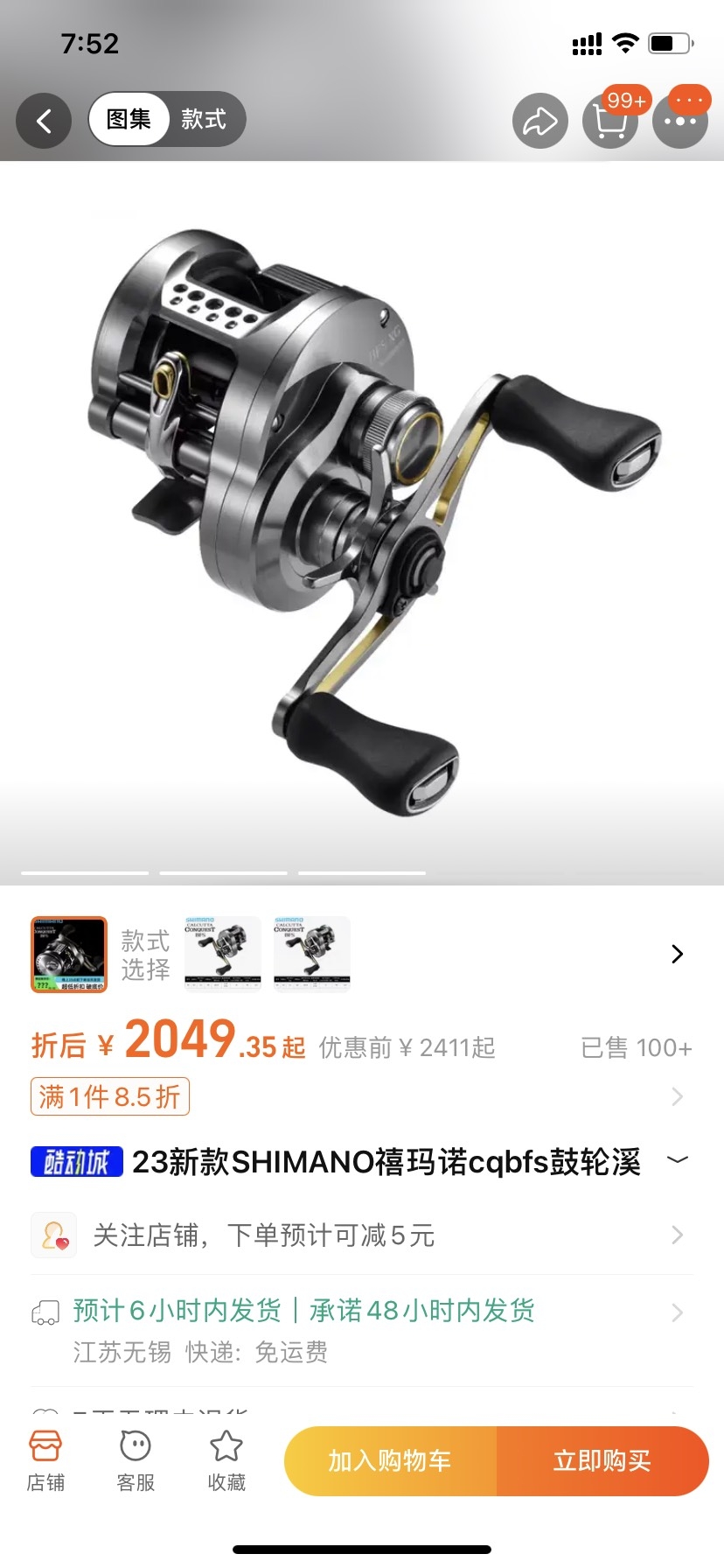
Task: Contact 客服 customer service
Action: [136, 1460]
